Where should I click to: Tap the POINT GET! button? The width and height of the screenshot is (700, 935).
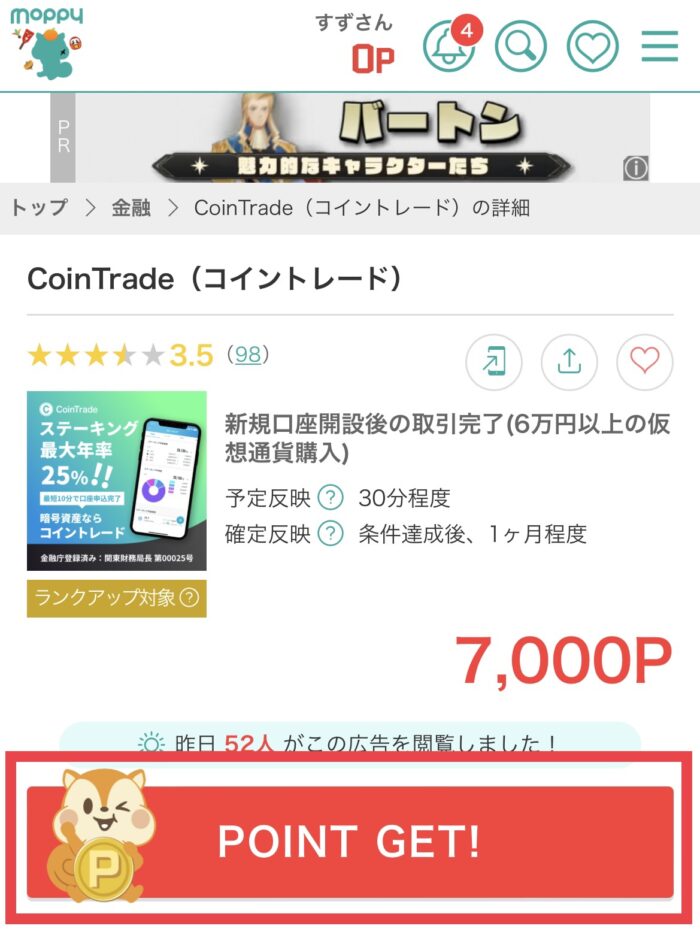(x=350, y=842)
